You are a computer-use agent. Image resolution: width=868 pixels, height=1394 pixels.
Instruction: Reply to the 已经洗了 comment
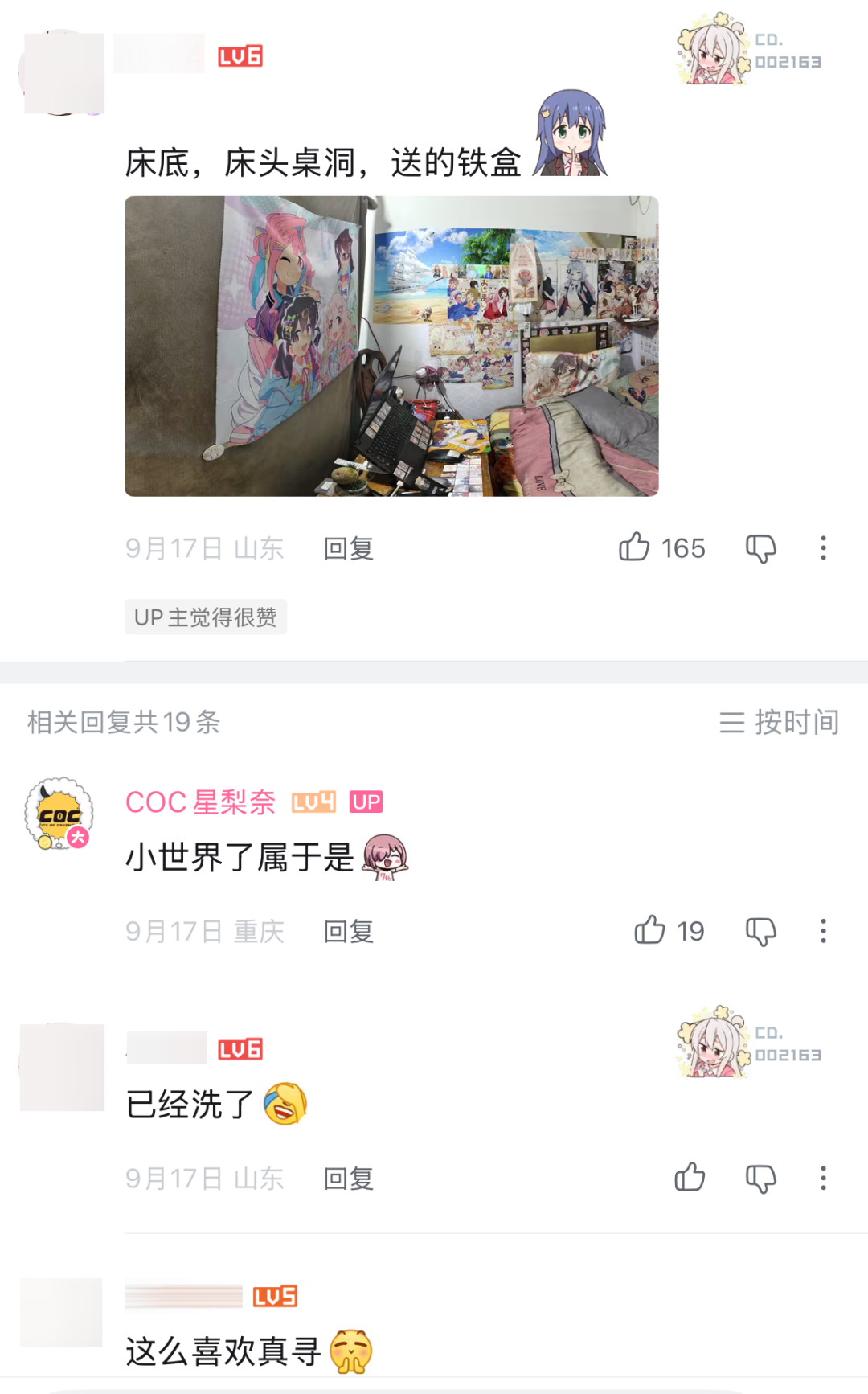tap(348, 1179)
